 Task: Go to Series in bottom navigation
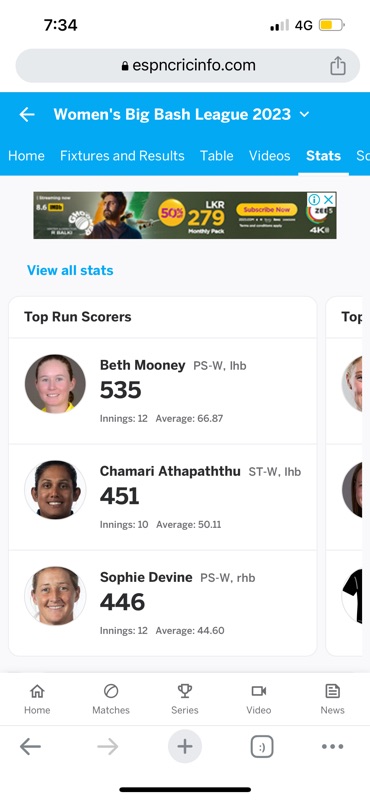(185, 699)
